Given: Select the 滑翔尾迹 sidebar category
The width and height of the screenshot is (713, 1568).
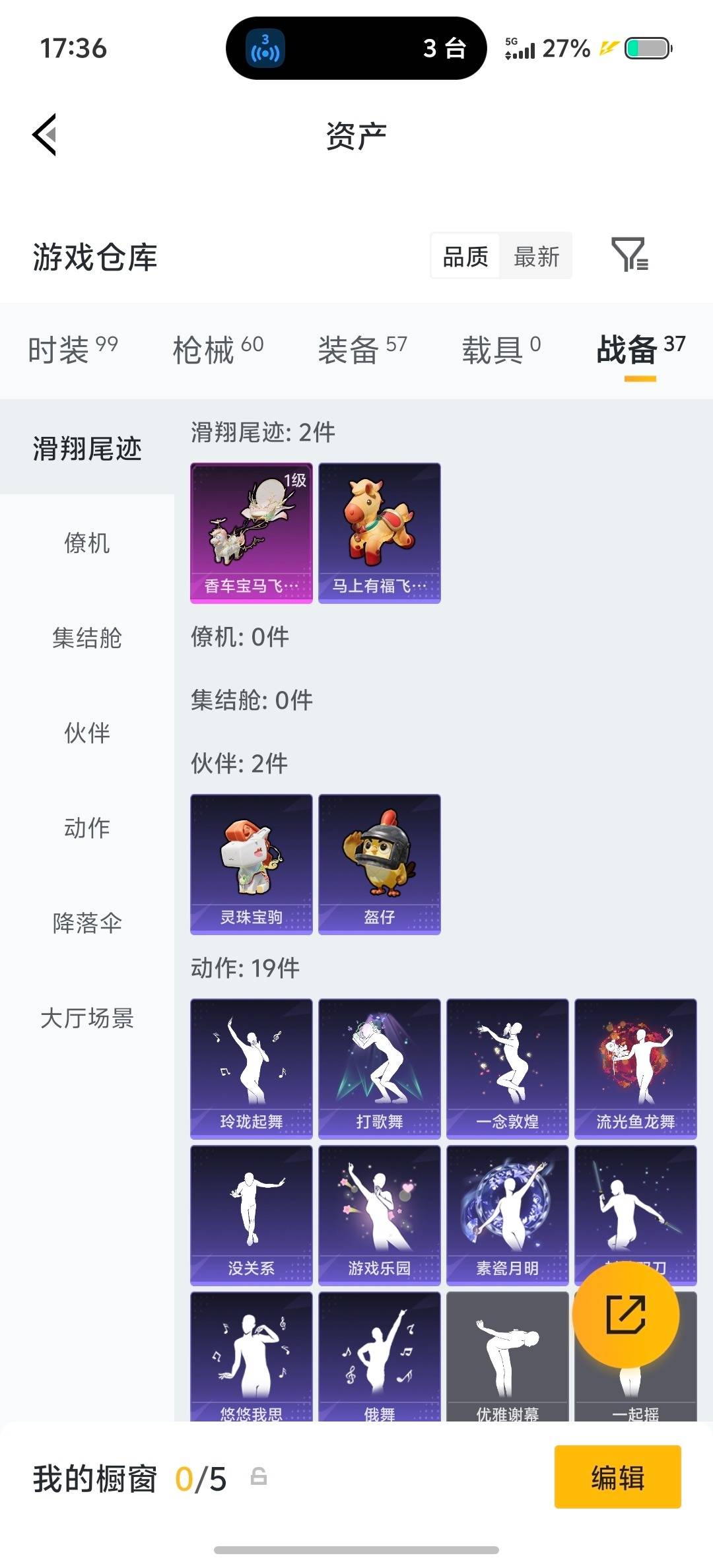Looking at the screenshot, I should point(86,447).
